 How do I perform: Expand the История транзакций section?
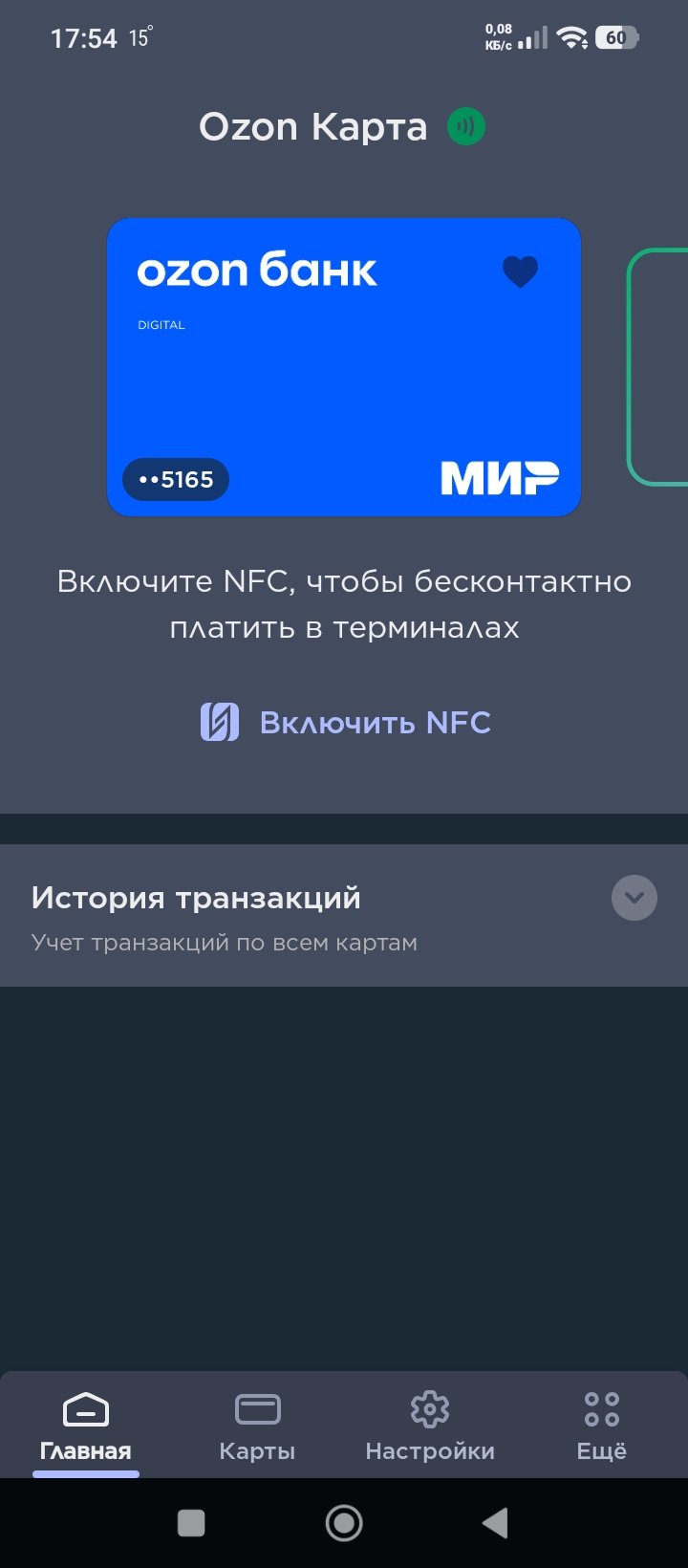pyautogui.click(x=634, y=898)
